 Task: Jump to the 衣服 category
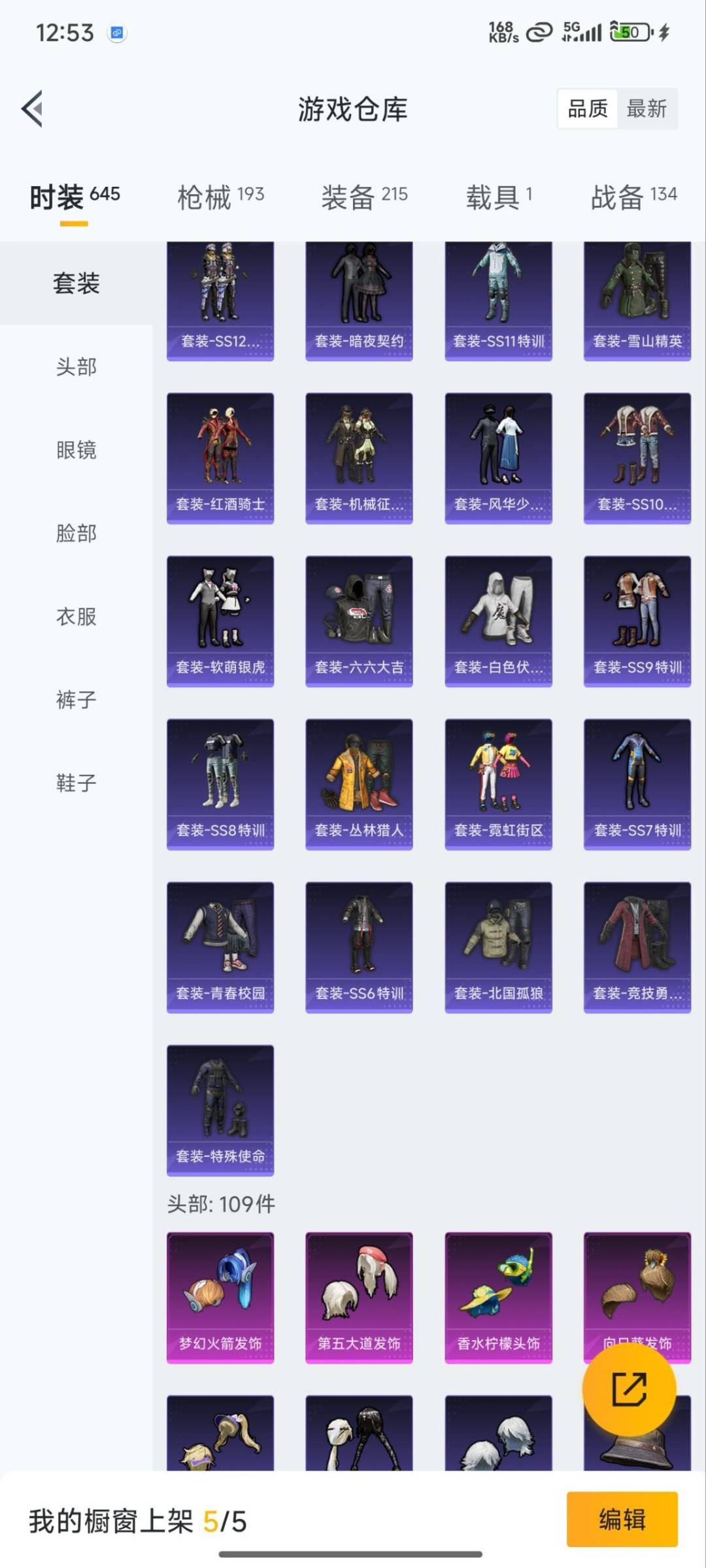click(76, 616)
